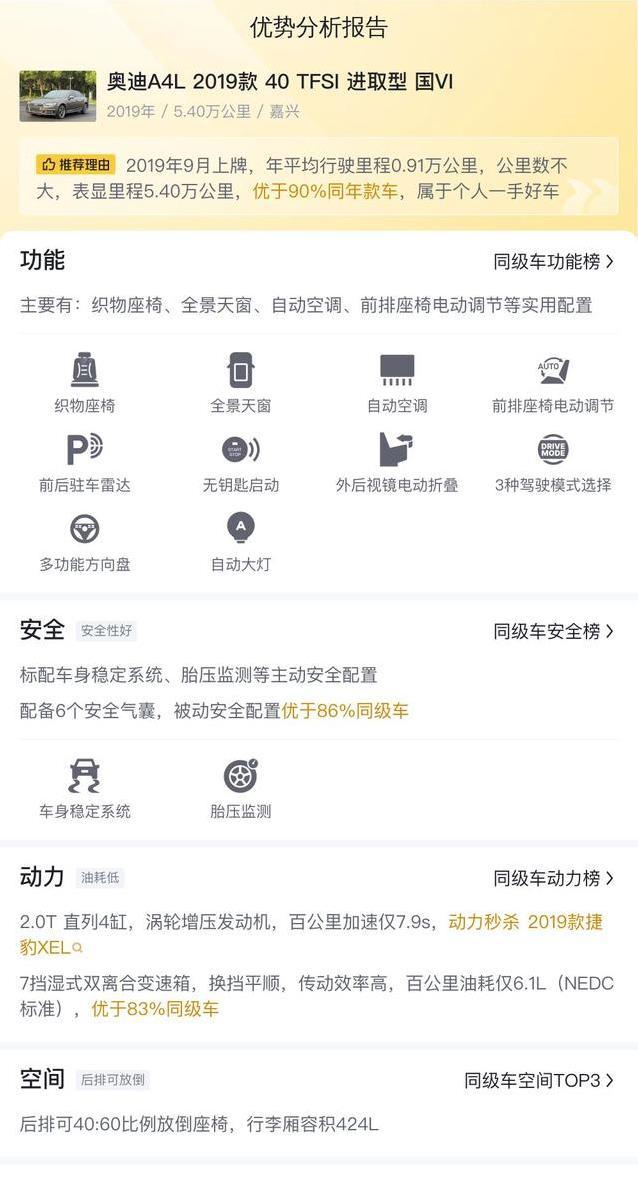The height and width of the screenshot is (1184, 638).
Task: Open the 同级车安全榜 ranking
Action: [x=553, y=631]
